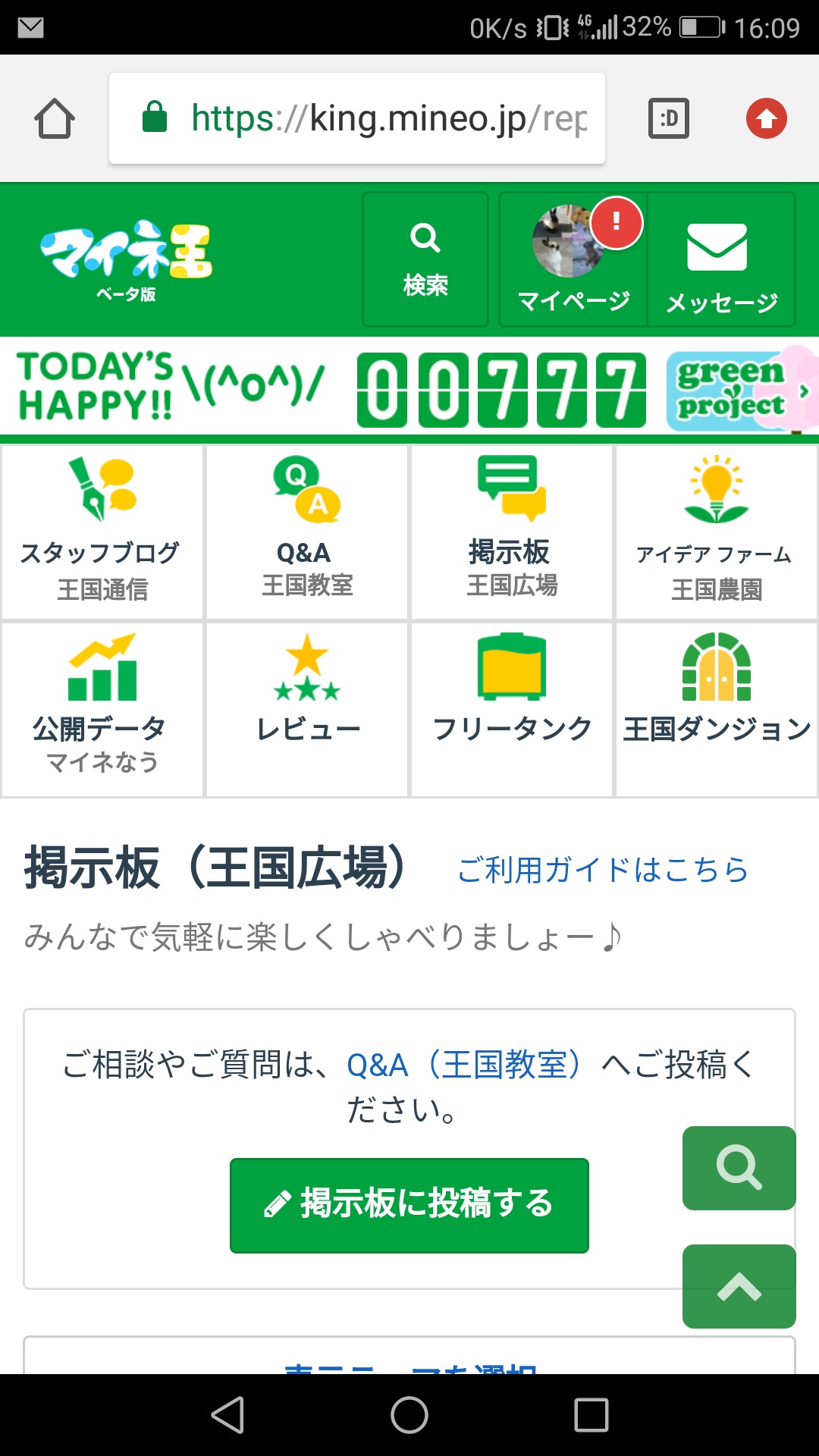Screen dimensions: 819x1456
Task: Open メッセージ inbox
Action: point(721,259)
